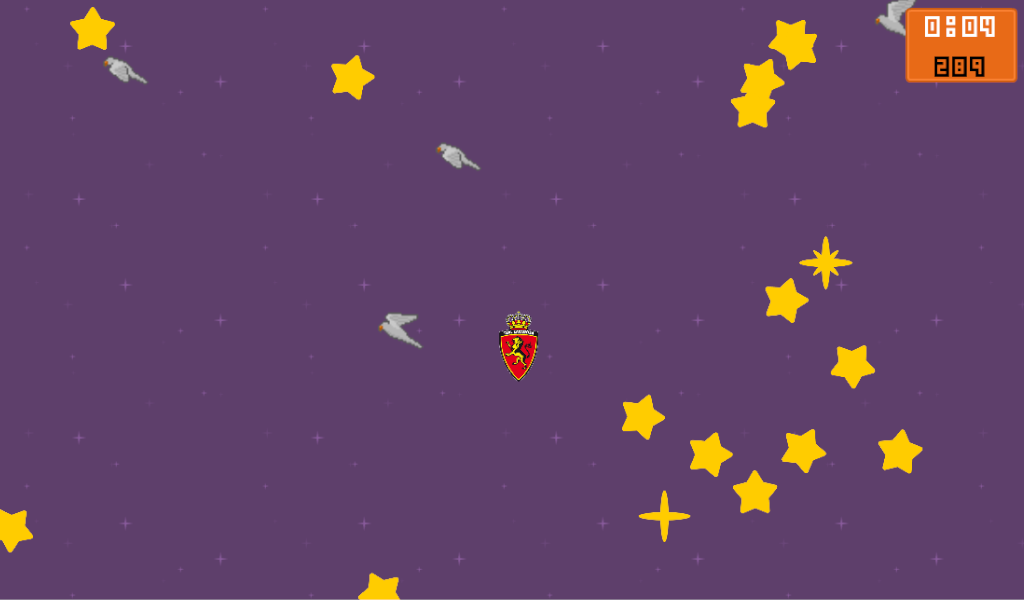The width and height of the screenshot is (1024, 600).
Task: Tap the red shield crest character
Action: pyautogui.click(x=518, y=348)
